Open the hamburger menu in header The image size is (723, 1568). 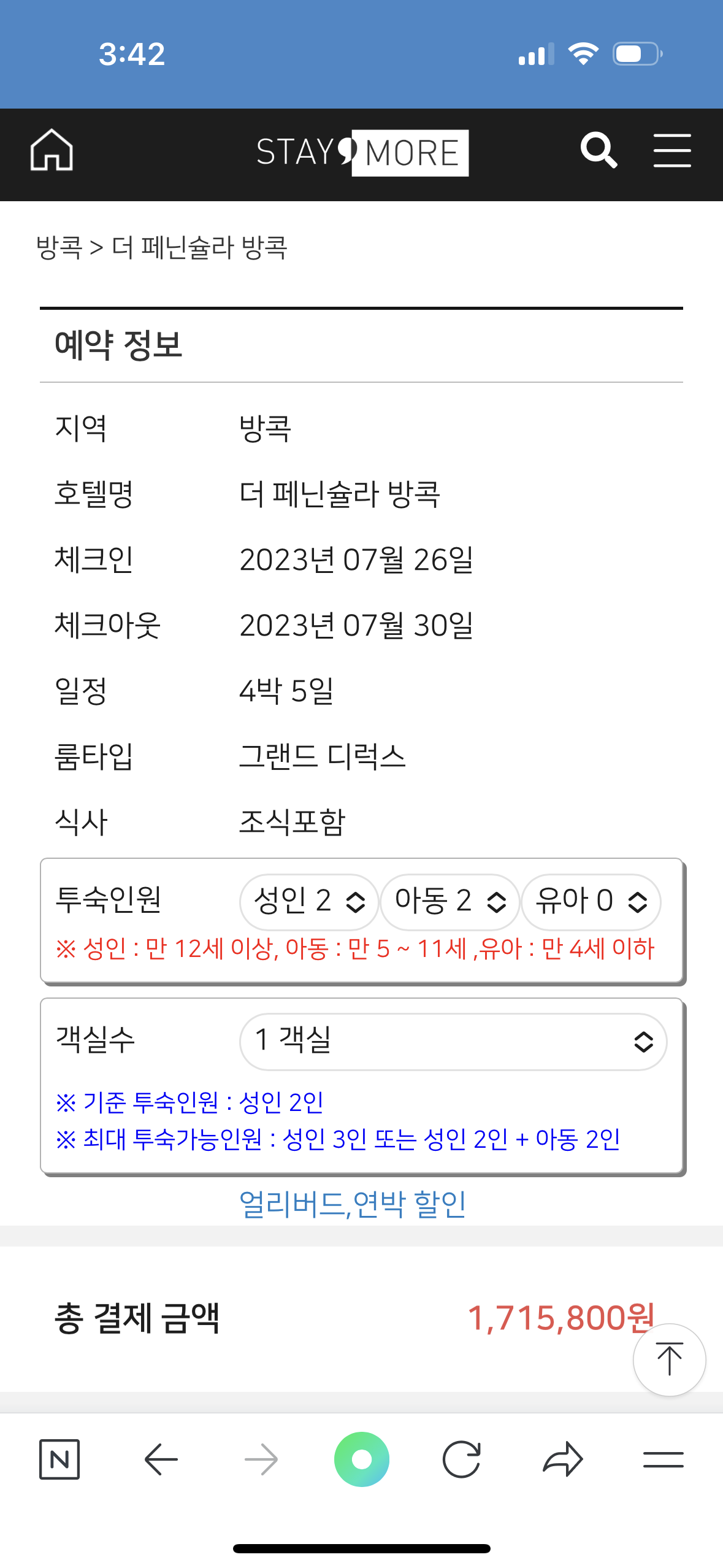[x=672, y=150]
